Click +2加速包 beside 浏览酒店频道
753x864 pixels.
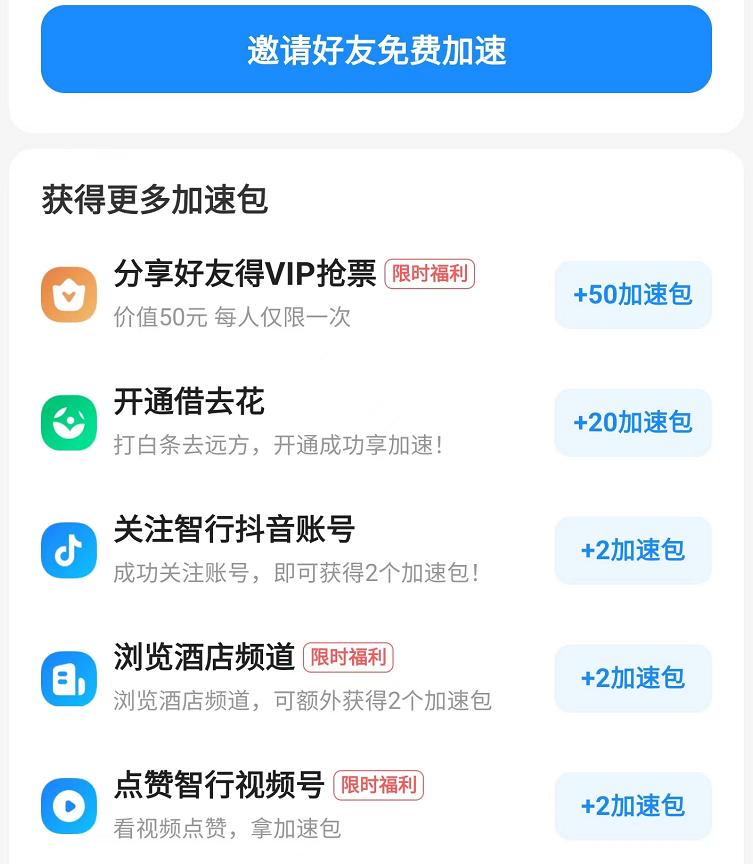633,678
